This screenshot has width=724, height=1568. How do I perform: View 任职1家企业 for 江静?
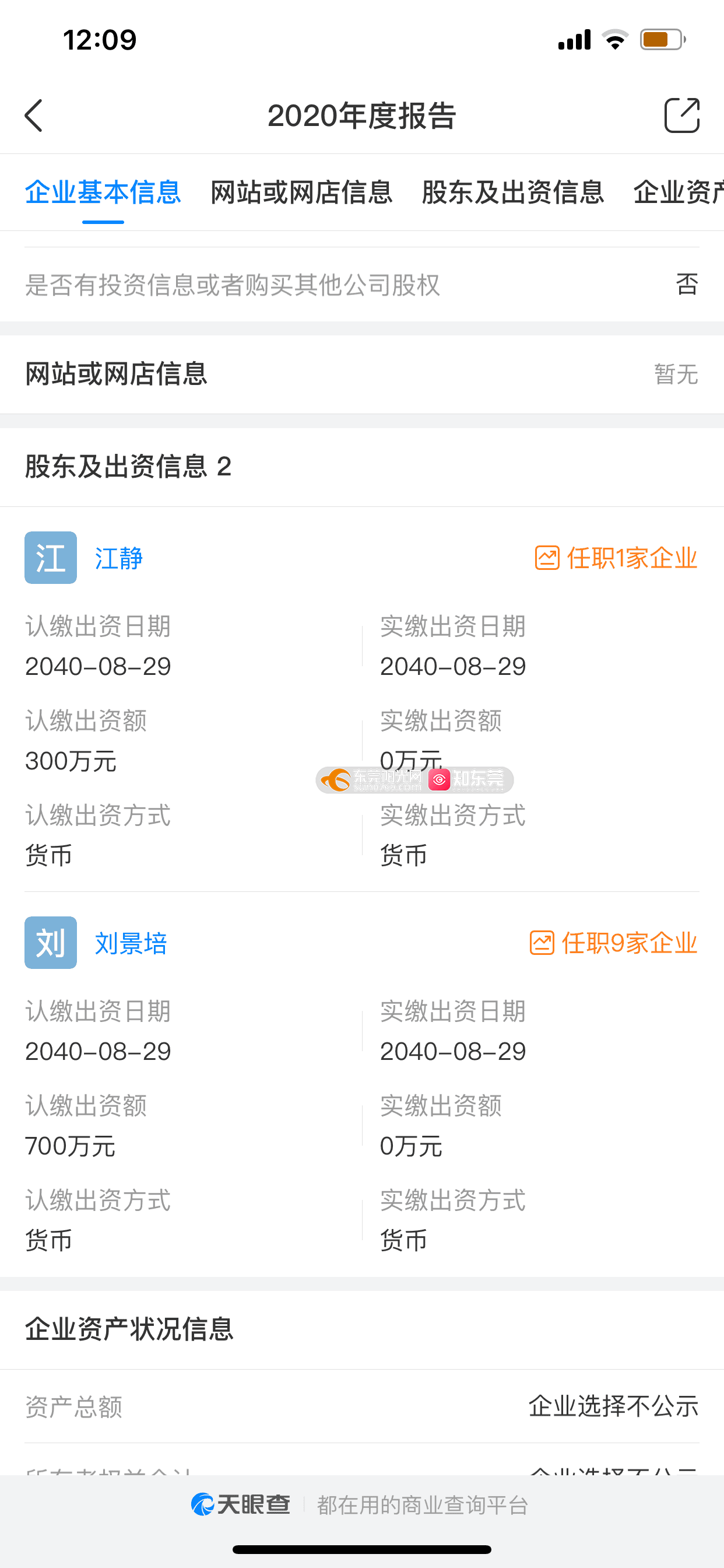click(616, 558)
